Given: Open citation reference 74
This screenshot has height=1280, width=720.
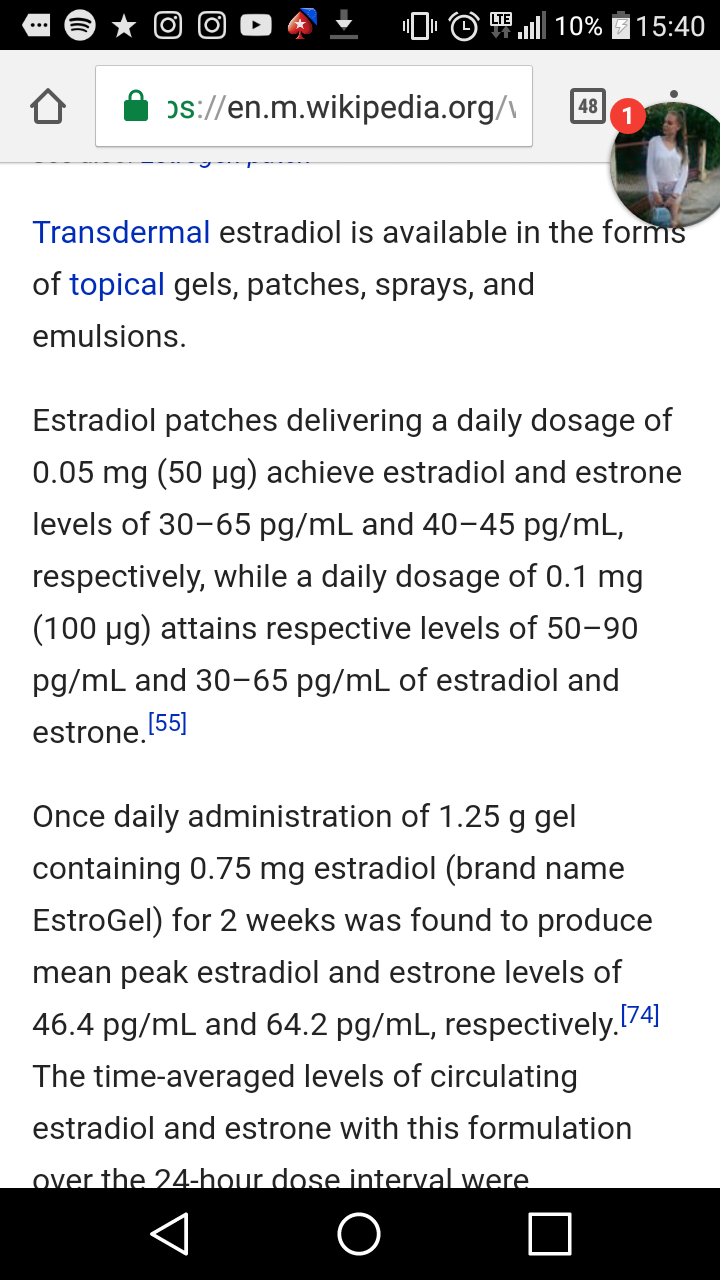Looking at the screenshot, I should pos(640,1016).
